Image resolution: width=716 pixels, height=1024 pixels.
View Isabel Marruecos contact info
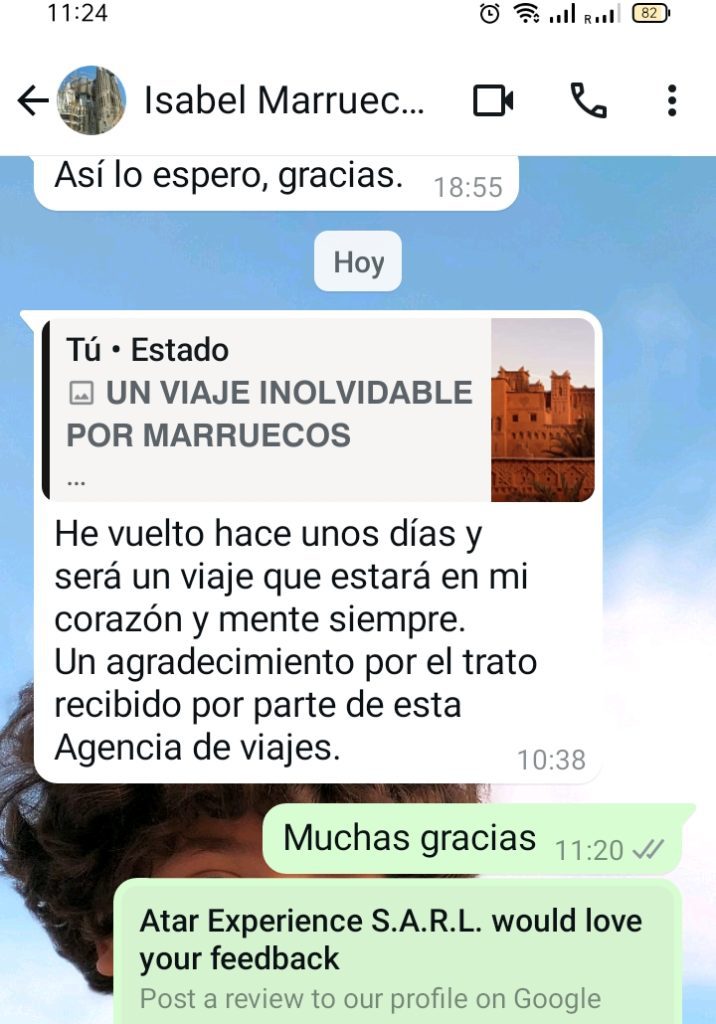(284, 101)
